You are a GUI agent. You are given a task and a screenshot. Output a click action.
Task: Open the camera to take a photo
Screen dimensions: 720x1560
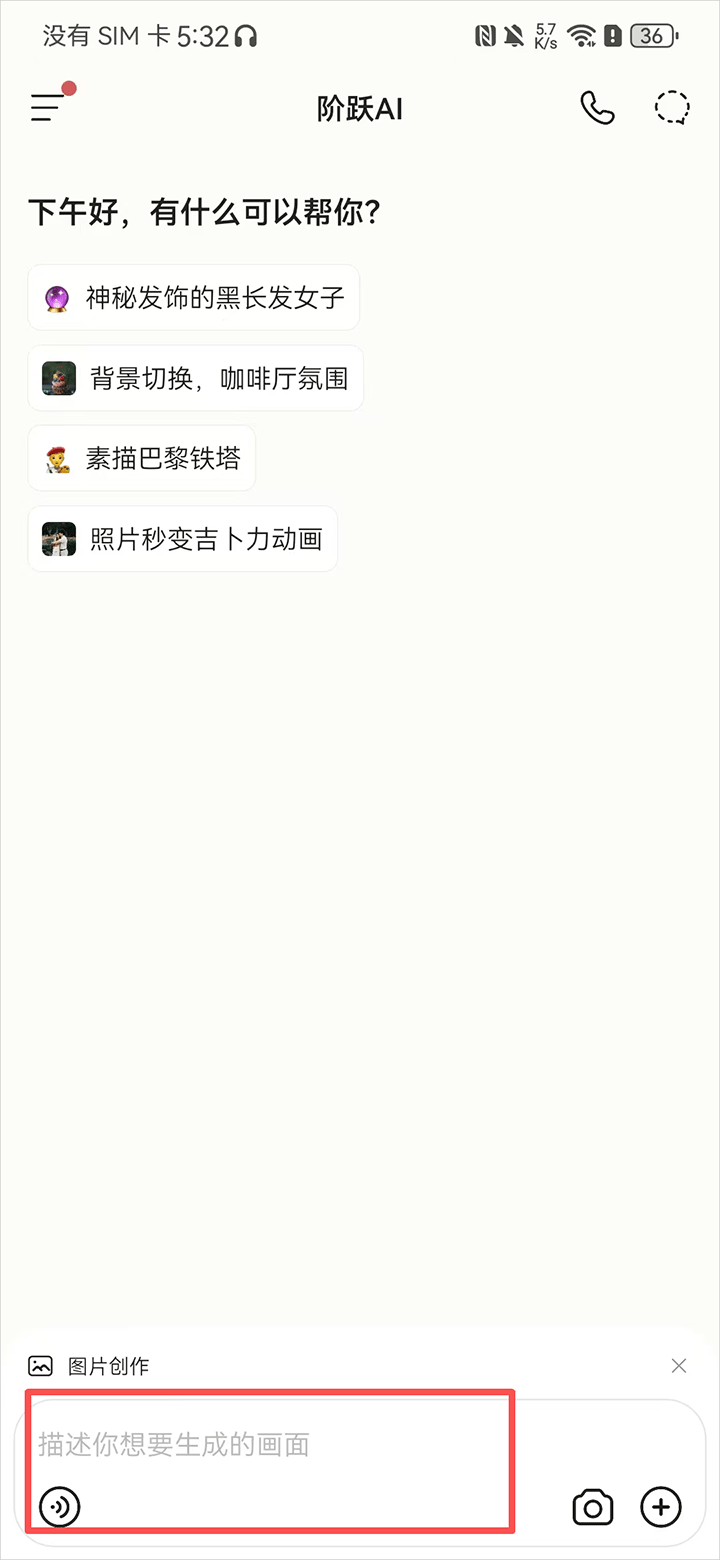(x=592, y=1507)
